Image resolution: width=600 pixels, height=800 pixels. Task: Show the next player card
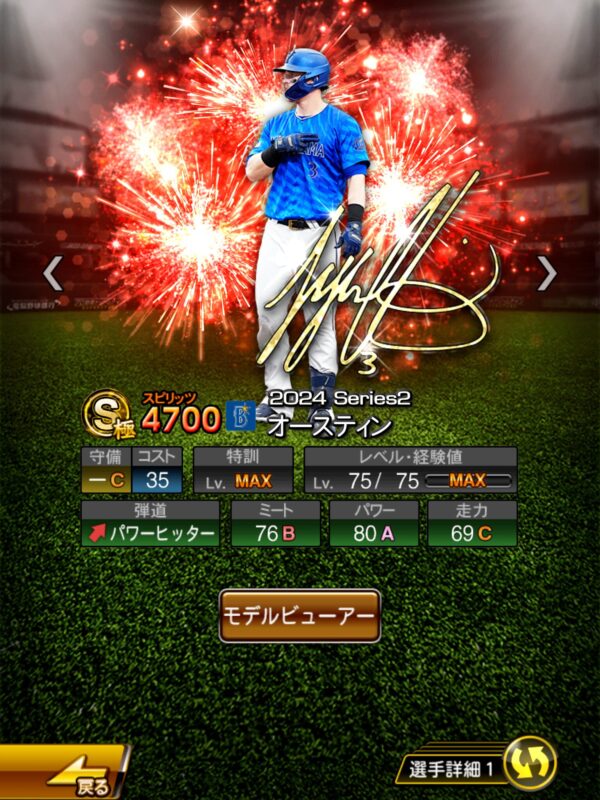coord(547,273)
